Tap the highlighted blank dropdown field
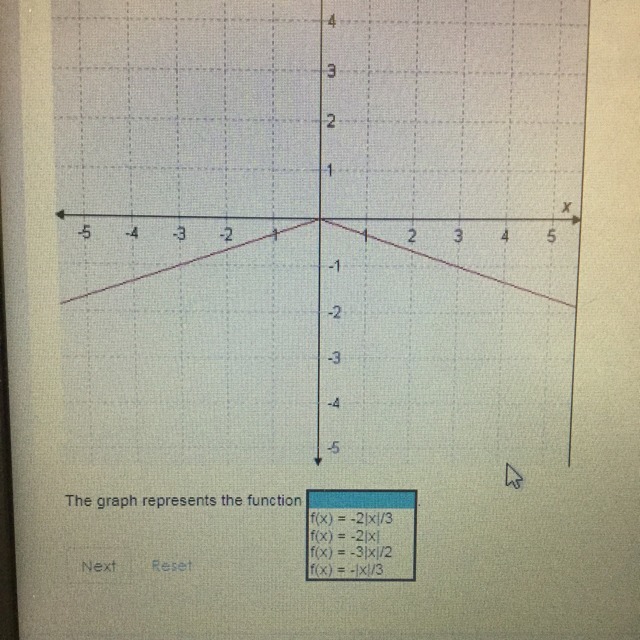This screenshot has height=640, width=640. tap(361, 500)
